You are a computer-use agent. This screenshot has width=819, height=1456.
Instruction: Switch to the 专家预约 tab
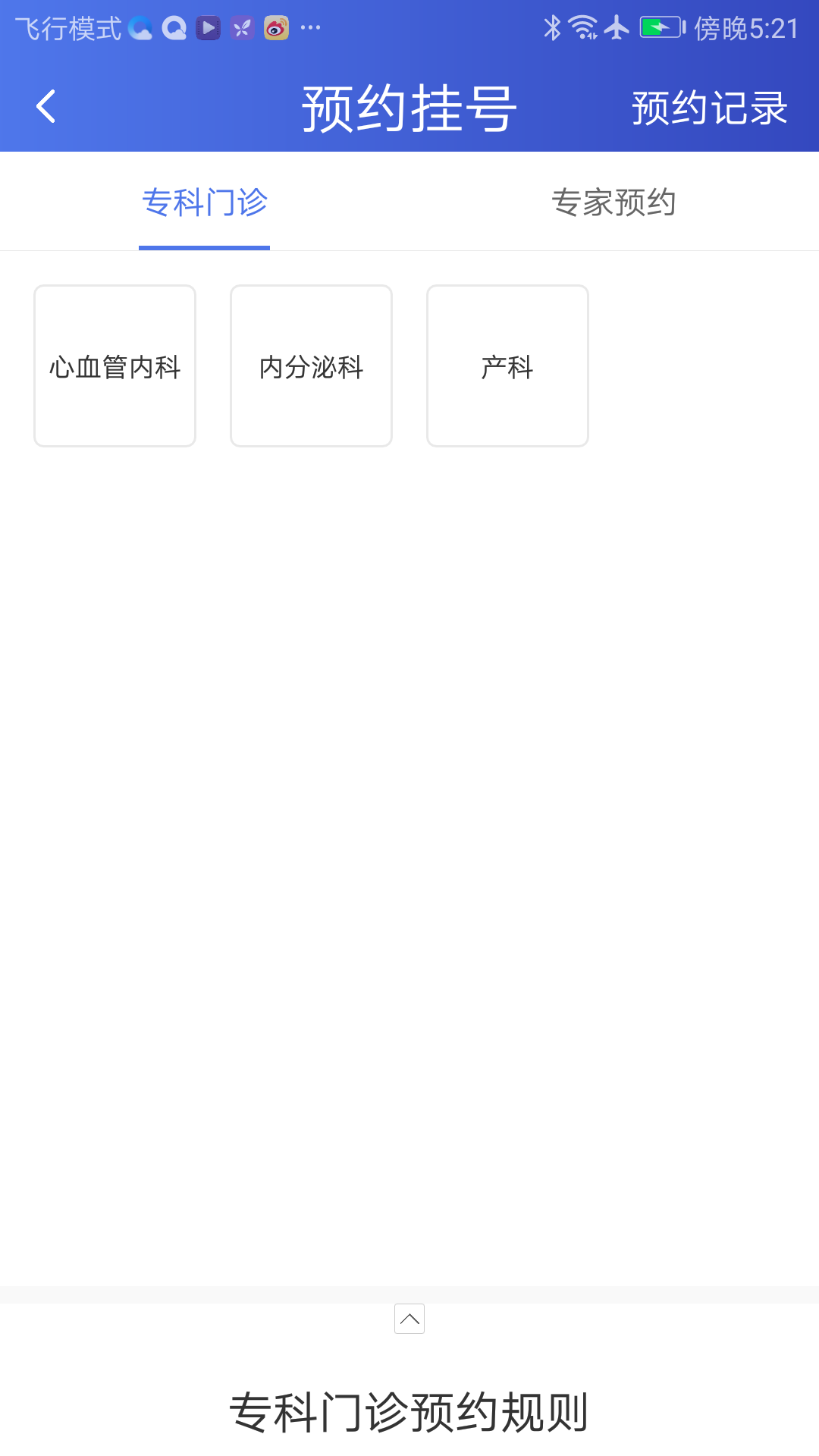point(616,200)
